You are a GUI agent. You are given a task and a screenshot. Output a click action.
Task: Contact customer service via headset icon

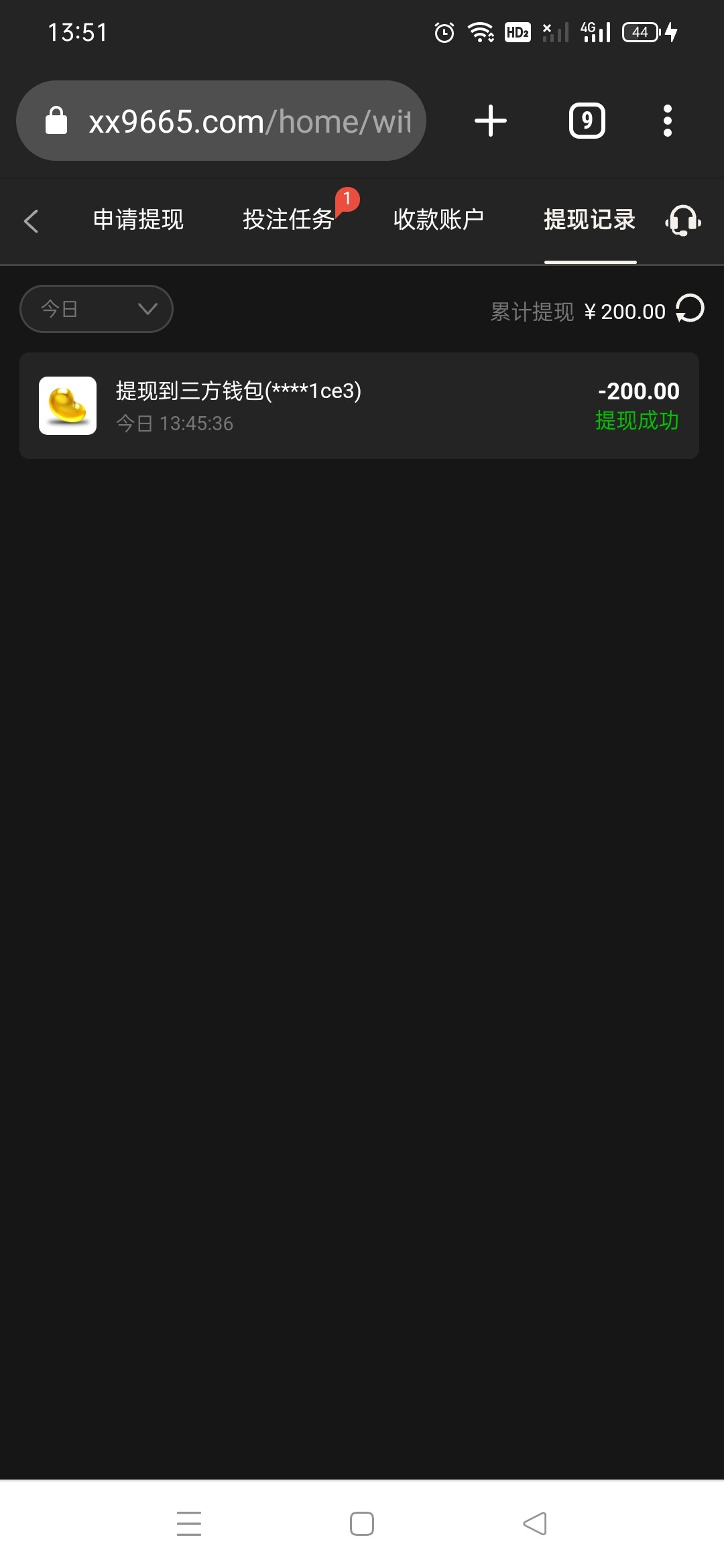[683, 220]
